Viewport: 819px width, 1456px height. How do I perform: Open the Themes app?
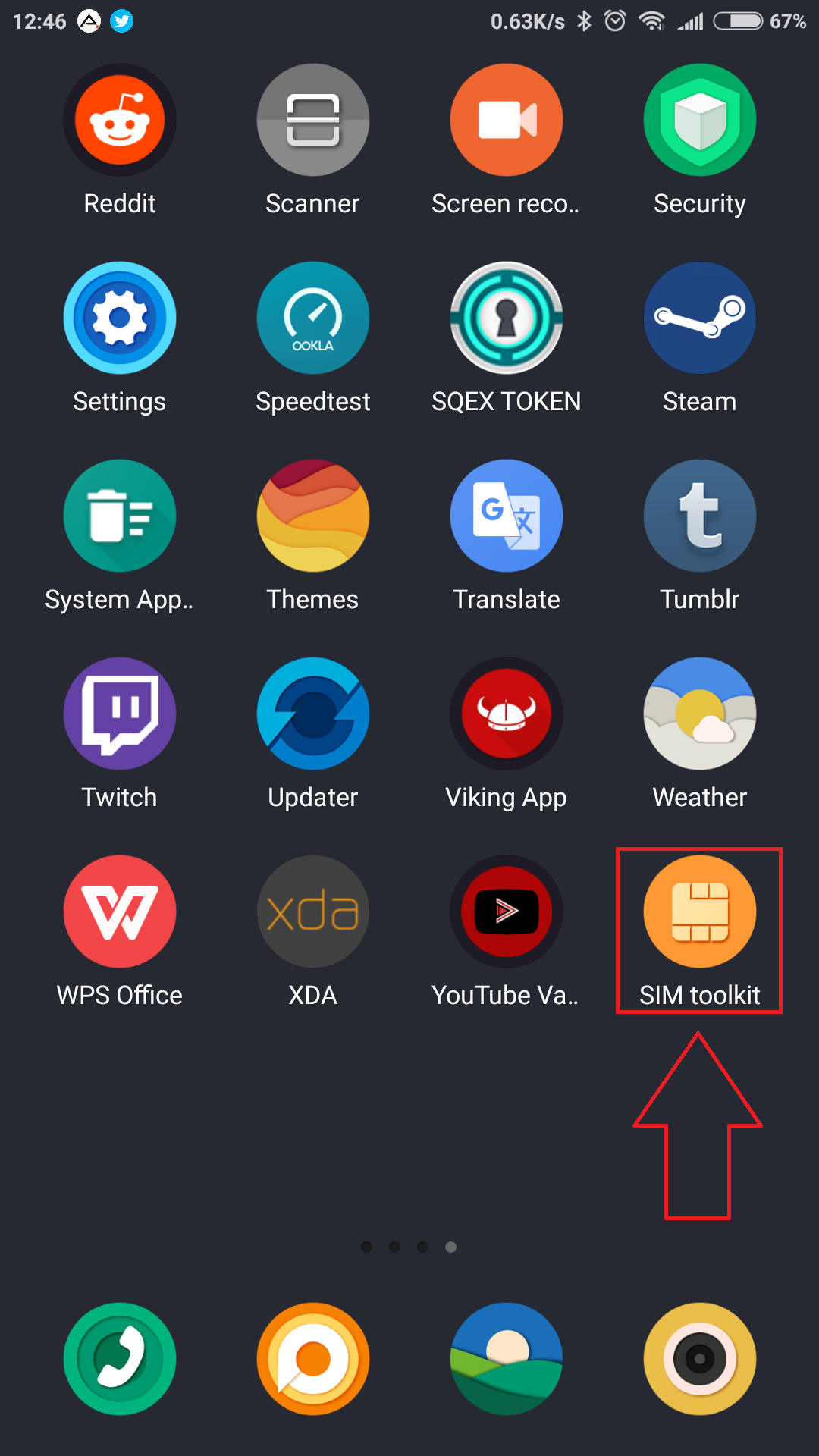point(313,516)
